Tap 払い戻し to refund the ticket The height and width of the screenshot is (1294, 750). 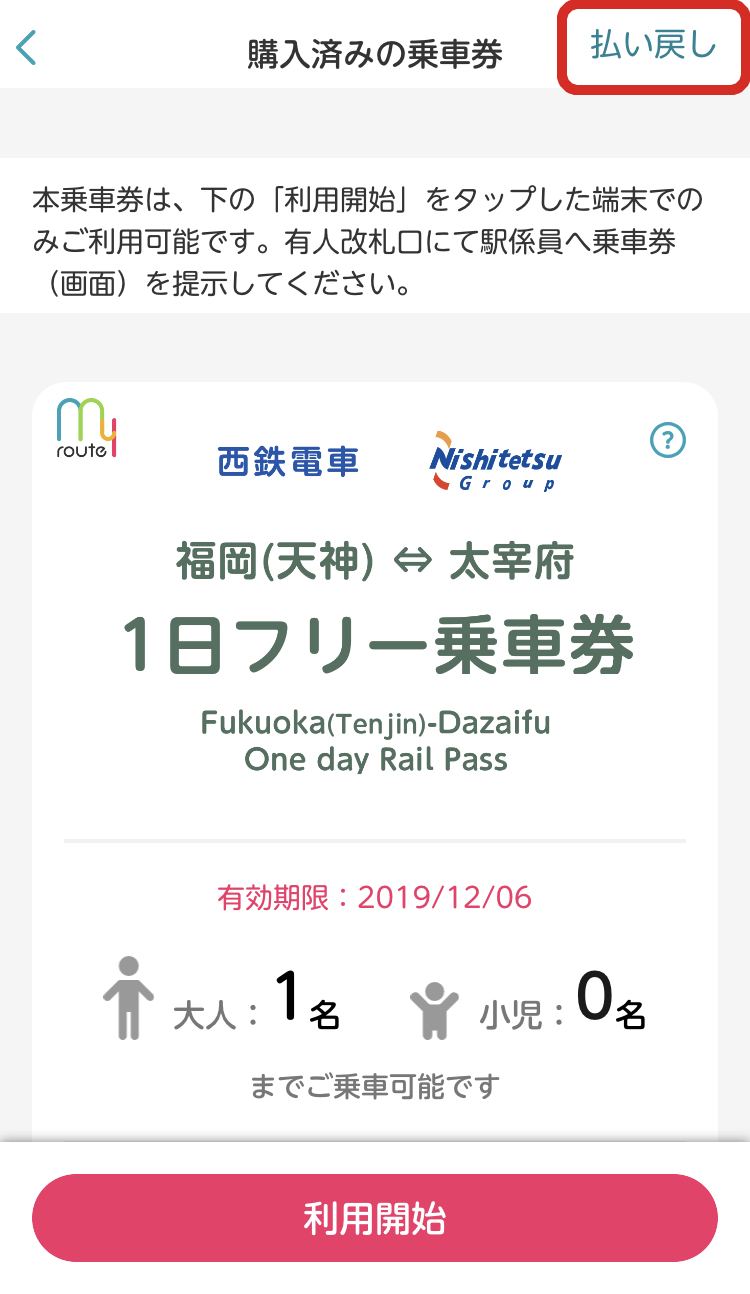653,46
